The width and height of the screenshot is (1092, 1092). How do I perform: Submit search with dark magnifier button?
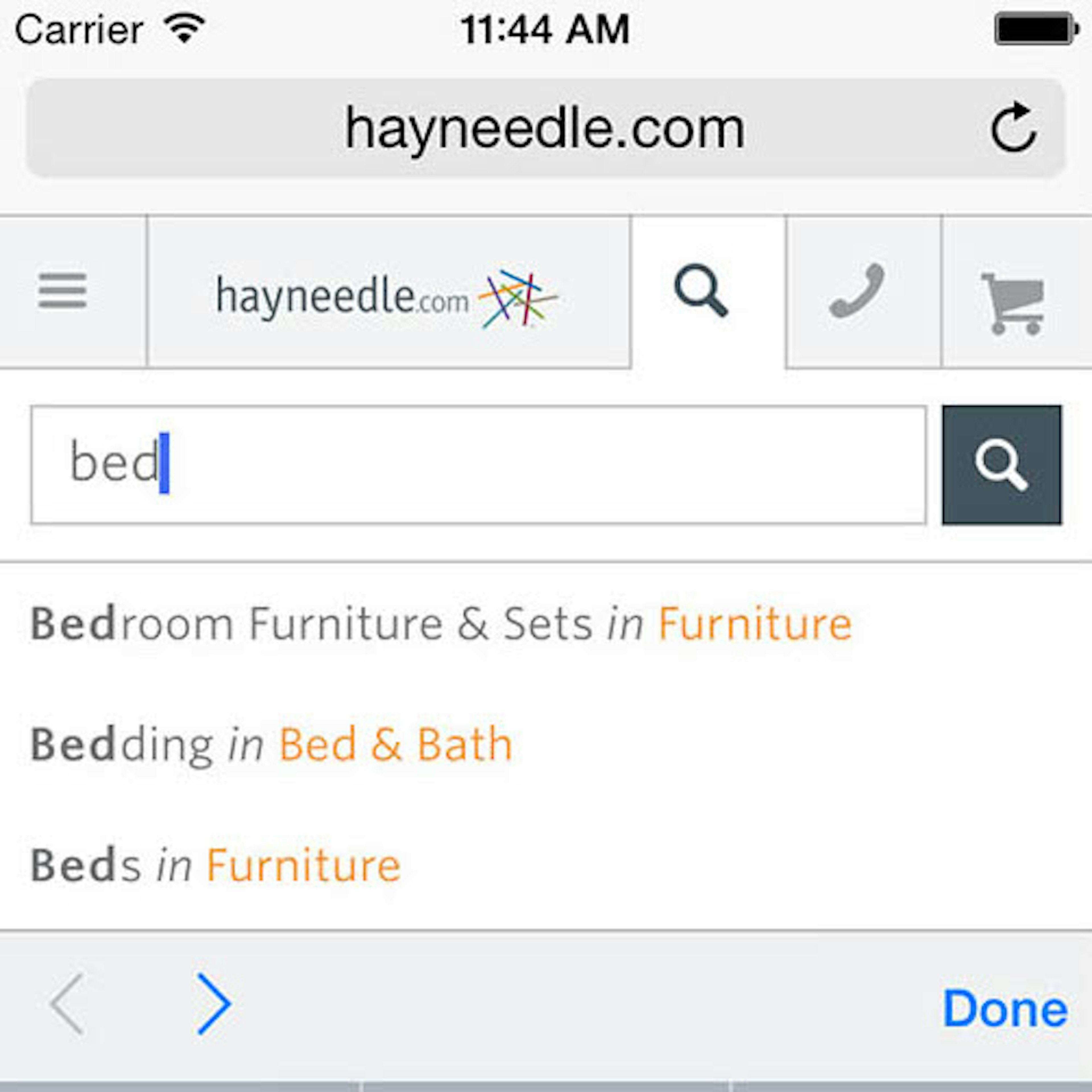click(x=1002, y=465)
